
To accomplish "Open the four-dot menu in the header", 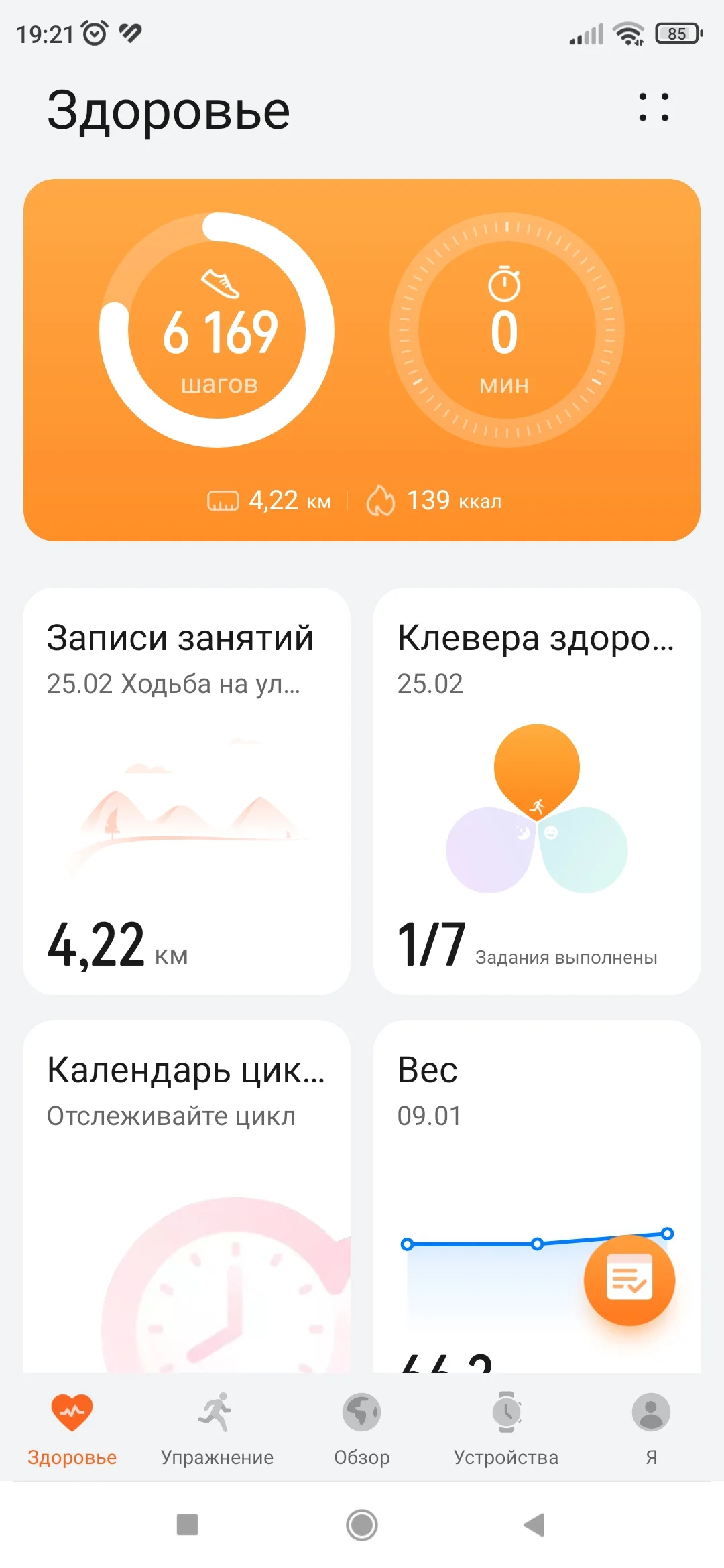I will pyautogui.click(x=654, y=108).
